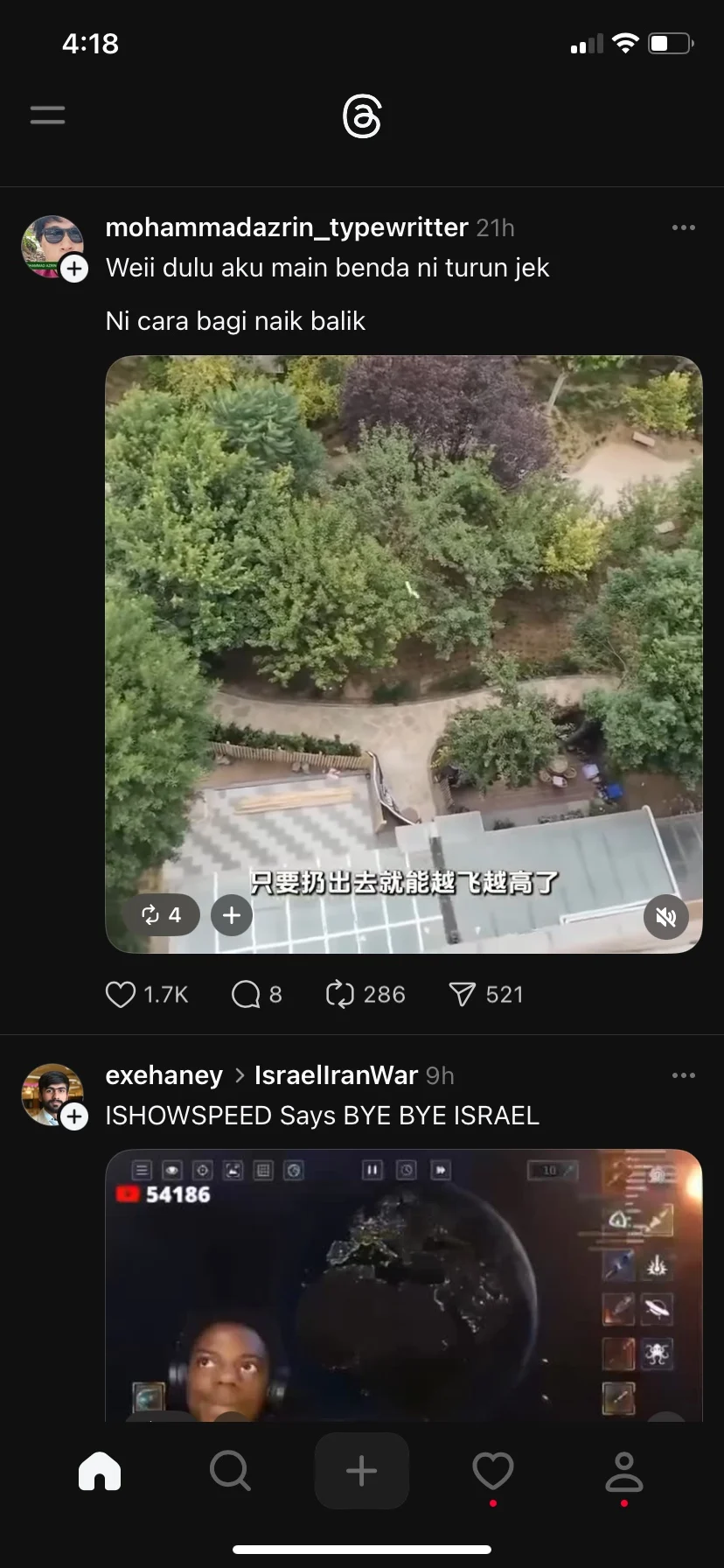Tap the plus button on the garden video
Screen dimensions: 724x1568
click(x=232, y=915)
